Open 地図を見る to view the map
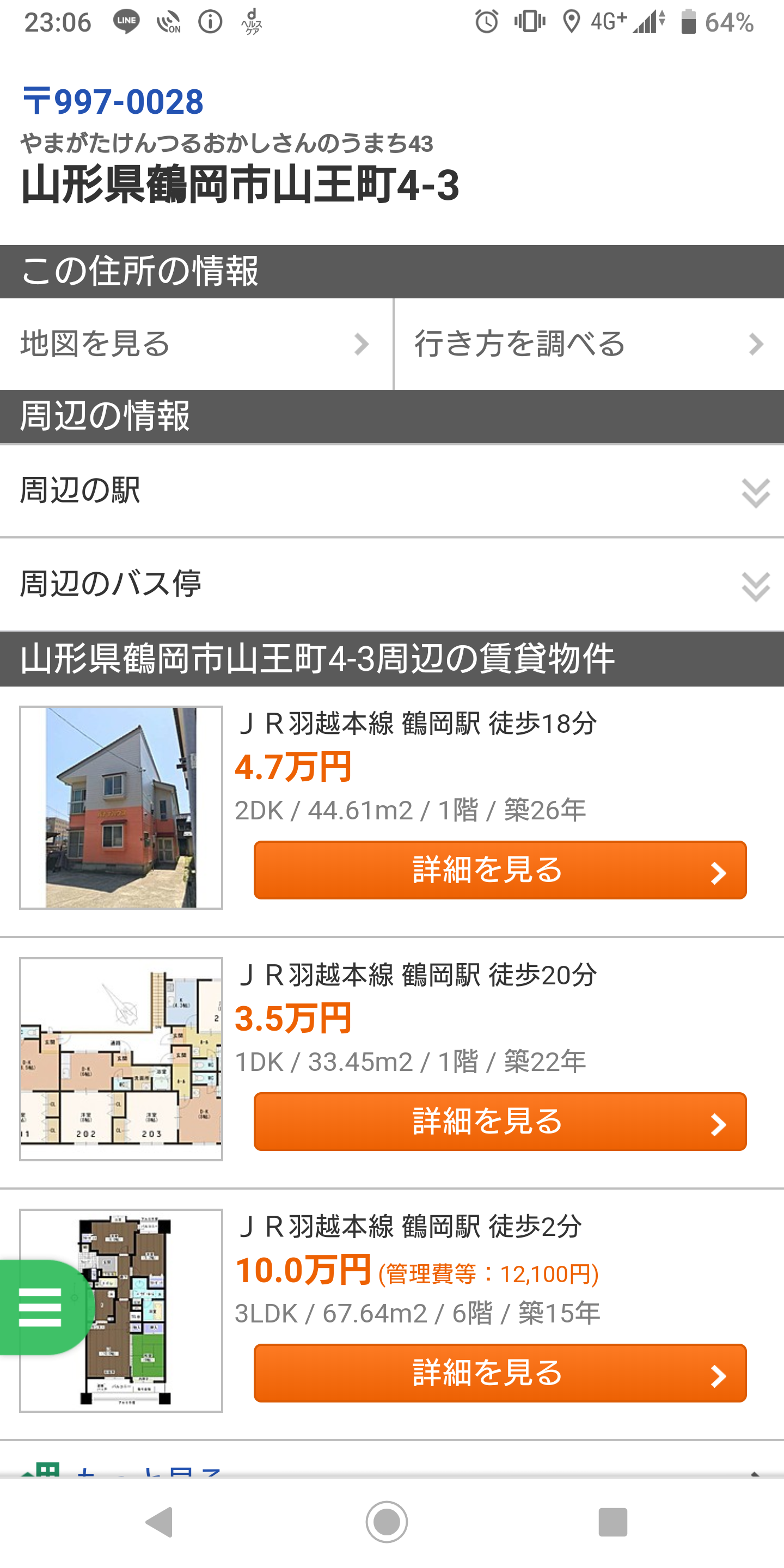The width and height of the screenshot is (784, 1568). [195, 344]
